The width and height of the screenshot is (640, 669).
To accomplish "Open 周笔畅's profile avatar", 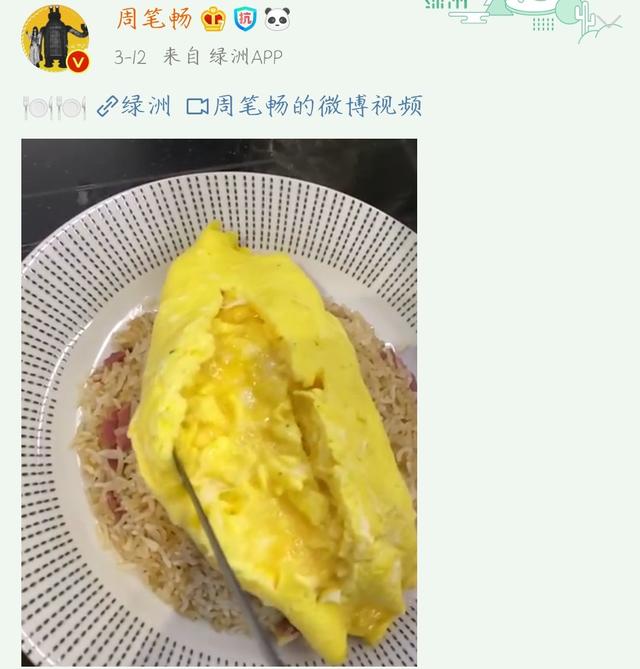I will (x=55, y=38).
